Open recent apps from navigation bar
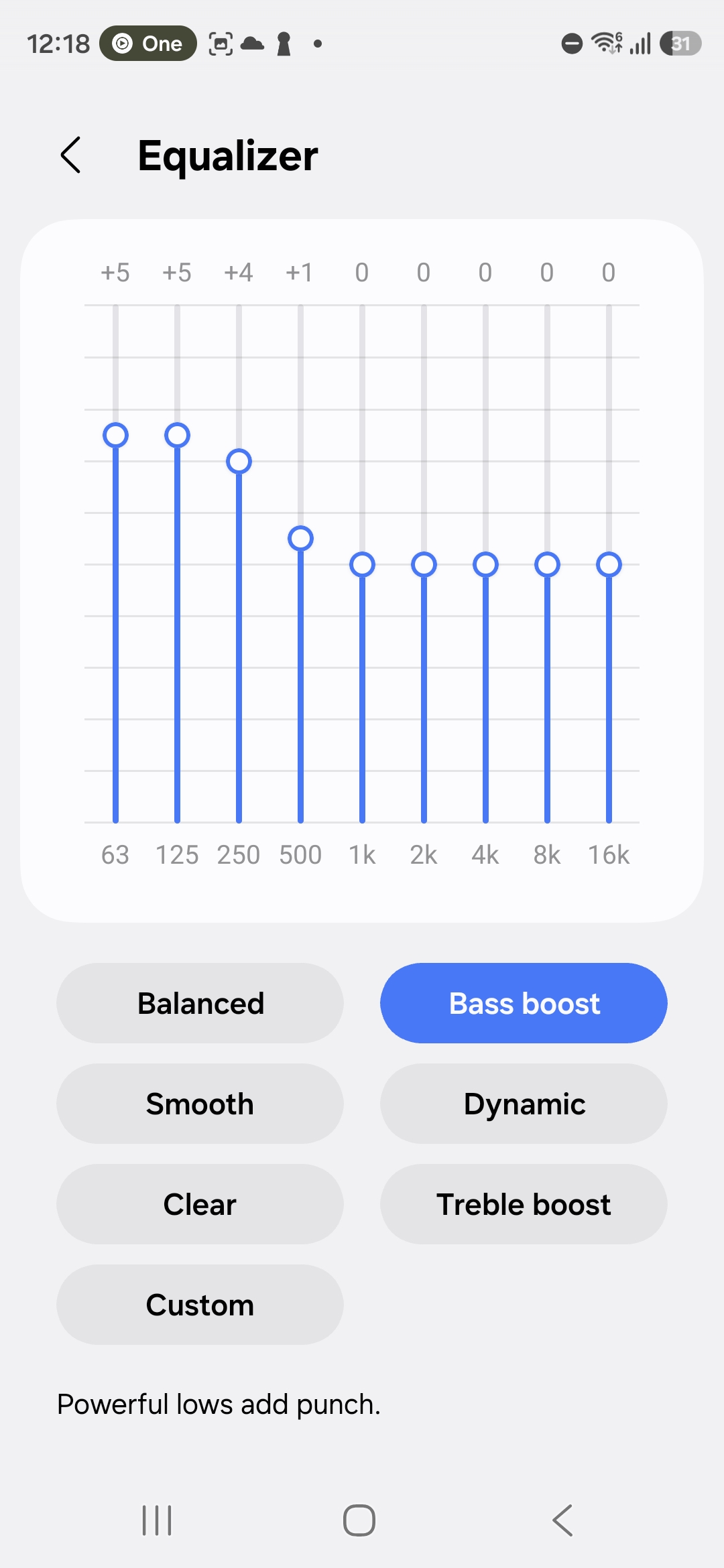The image size is (724, 1568). (157, 1520)
